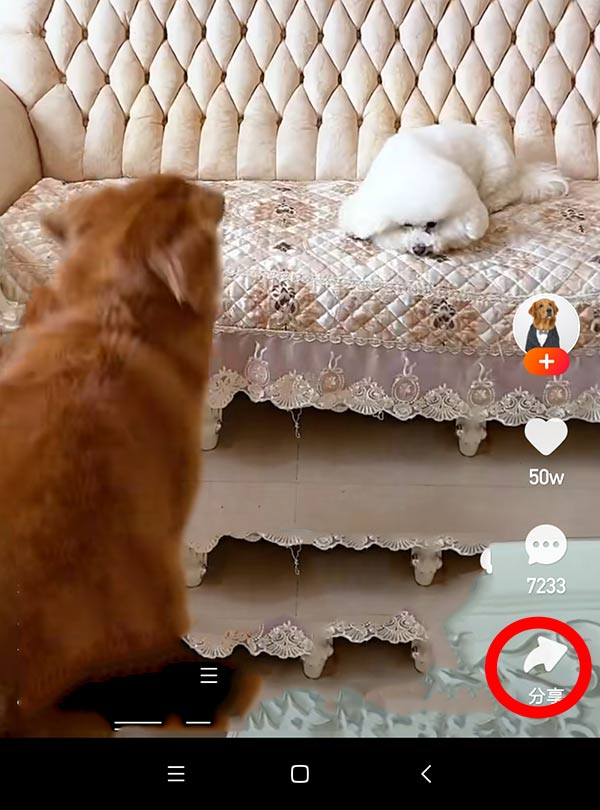The image size is (600, 810).
Task: Follow the creator with the plus button
Action: tap(546, 362)
